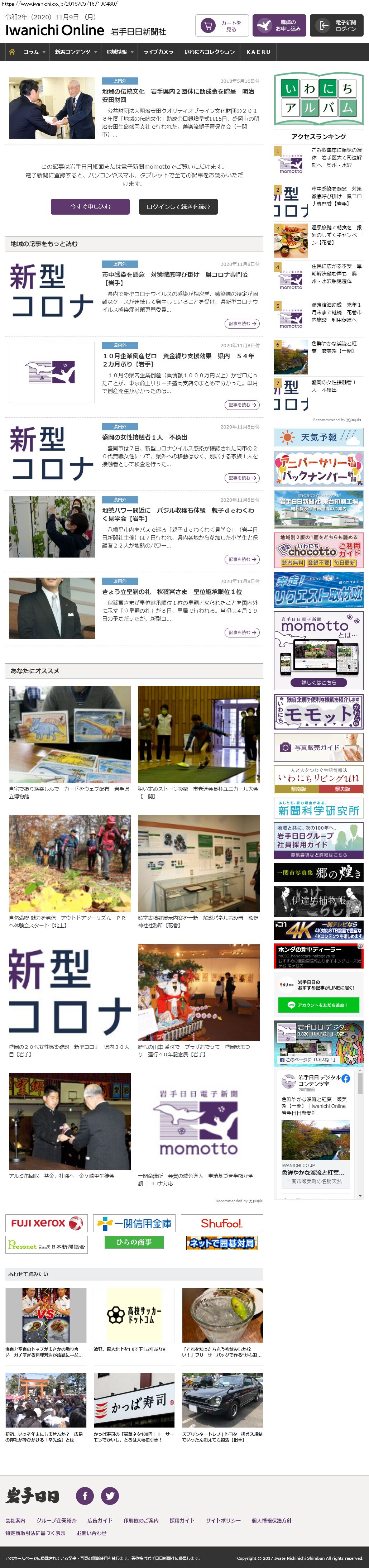The width and height of the screenshot is (369, 1568).
Task: Select 今すぐ申し込む to subscribe
Action: [90, 207]
